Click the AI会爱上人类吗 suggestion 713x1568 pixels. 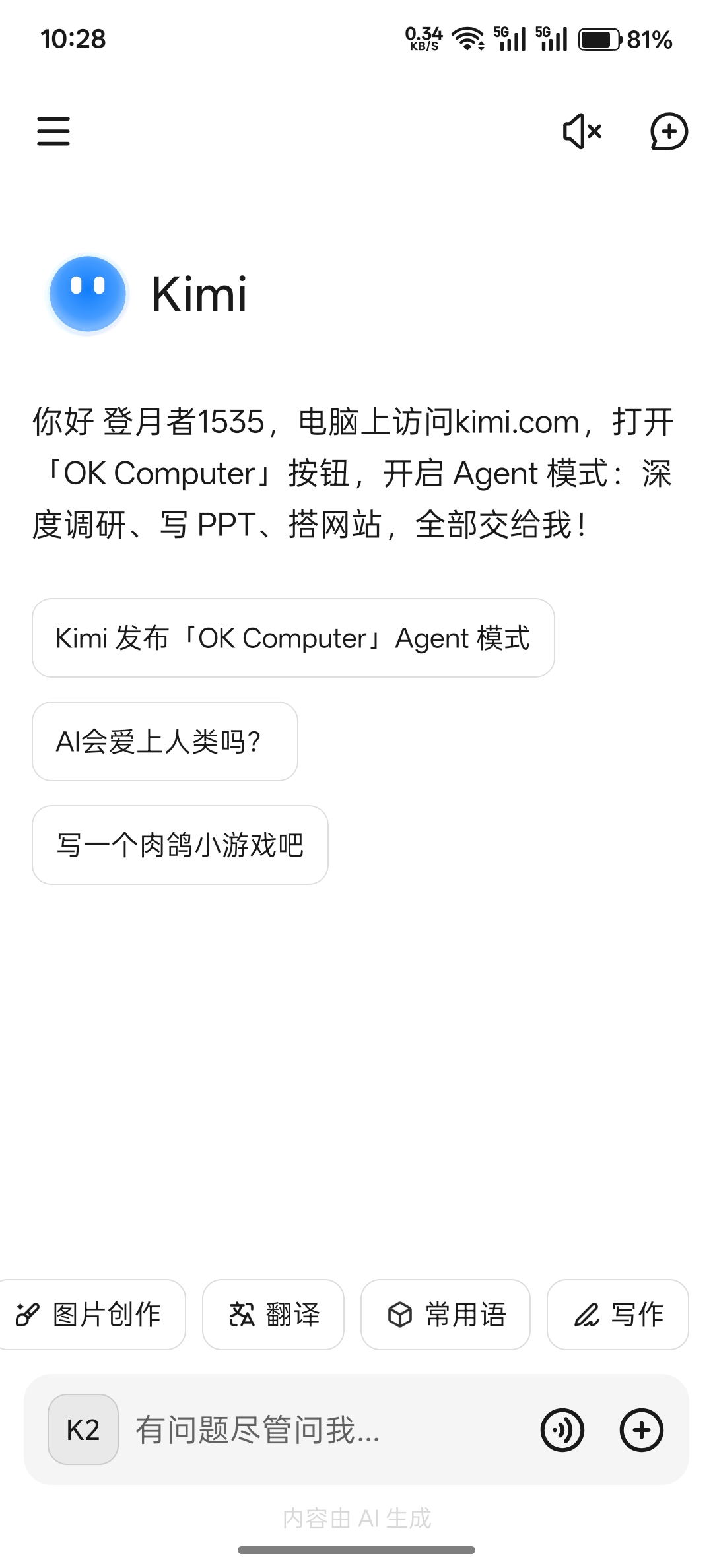click(164, 741)
